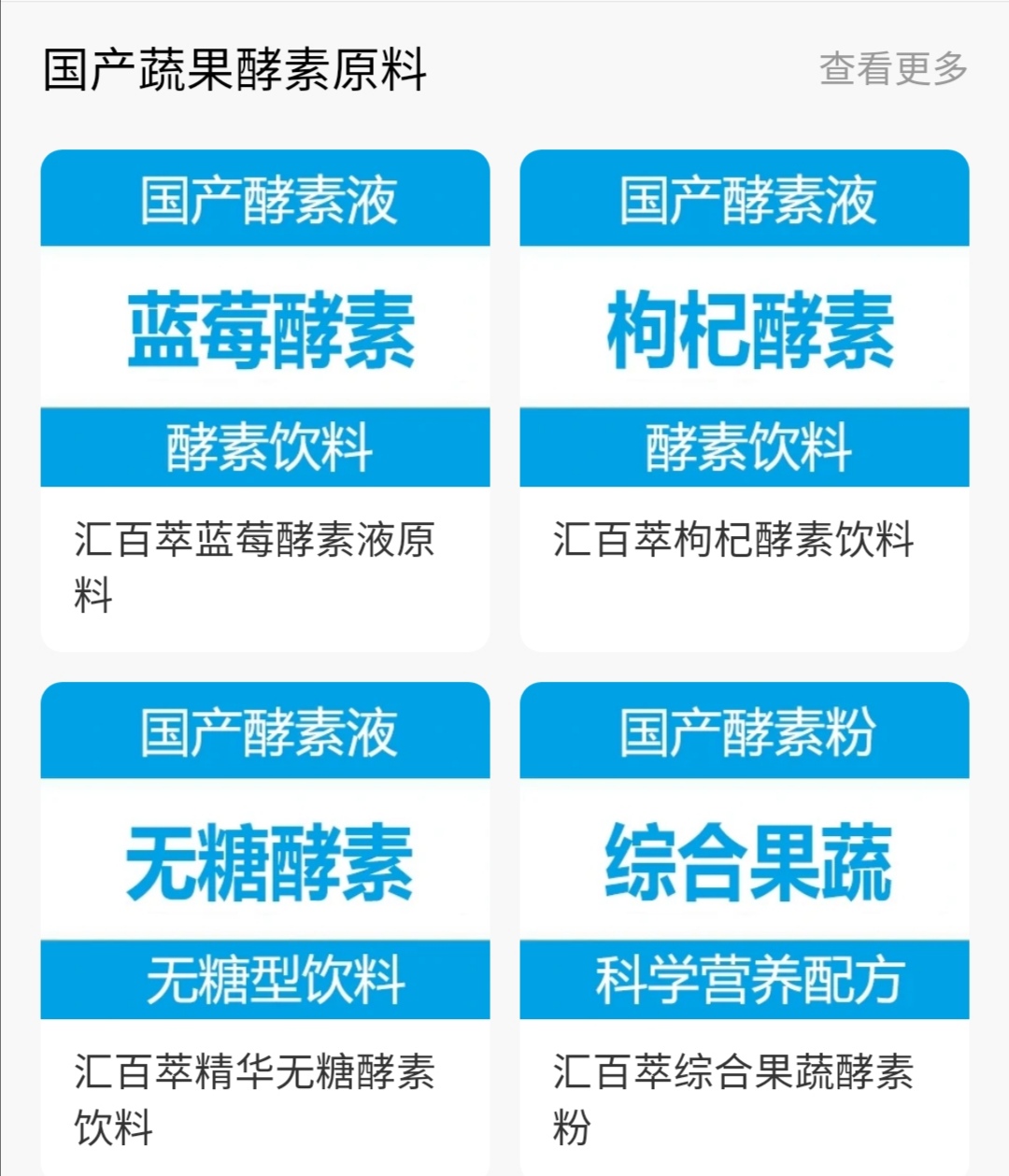The height and width of the screenshot is (1176, 1009).
Task: Open the 汇百萃枸杞酵素饮料 product card
Action: click(744, 400)
